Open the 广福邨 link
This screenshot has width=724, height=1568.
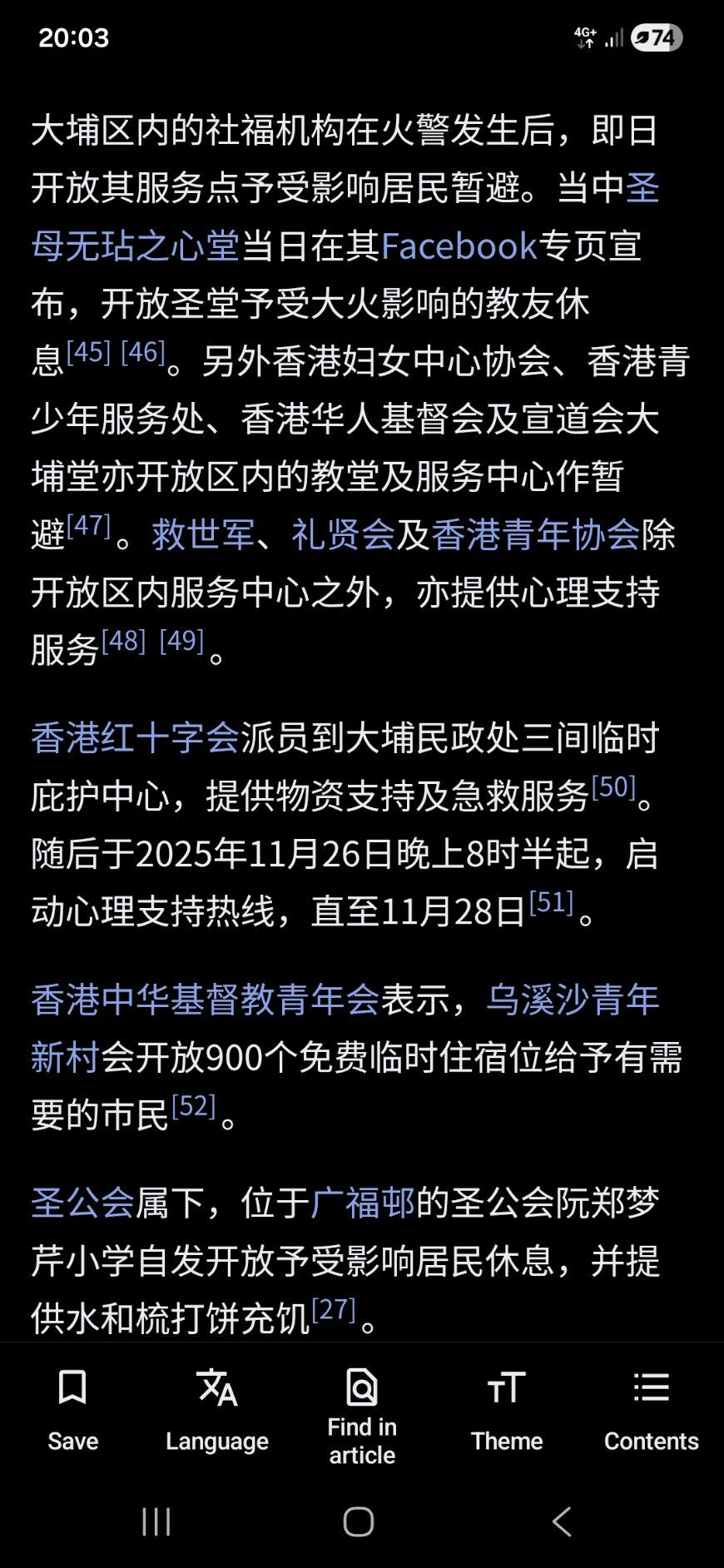click(363, 1203)
